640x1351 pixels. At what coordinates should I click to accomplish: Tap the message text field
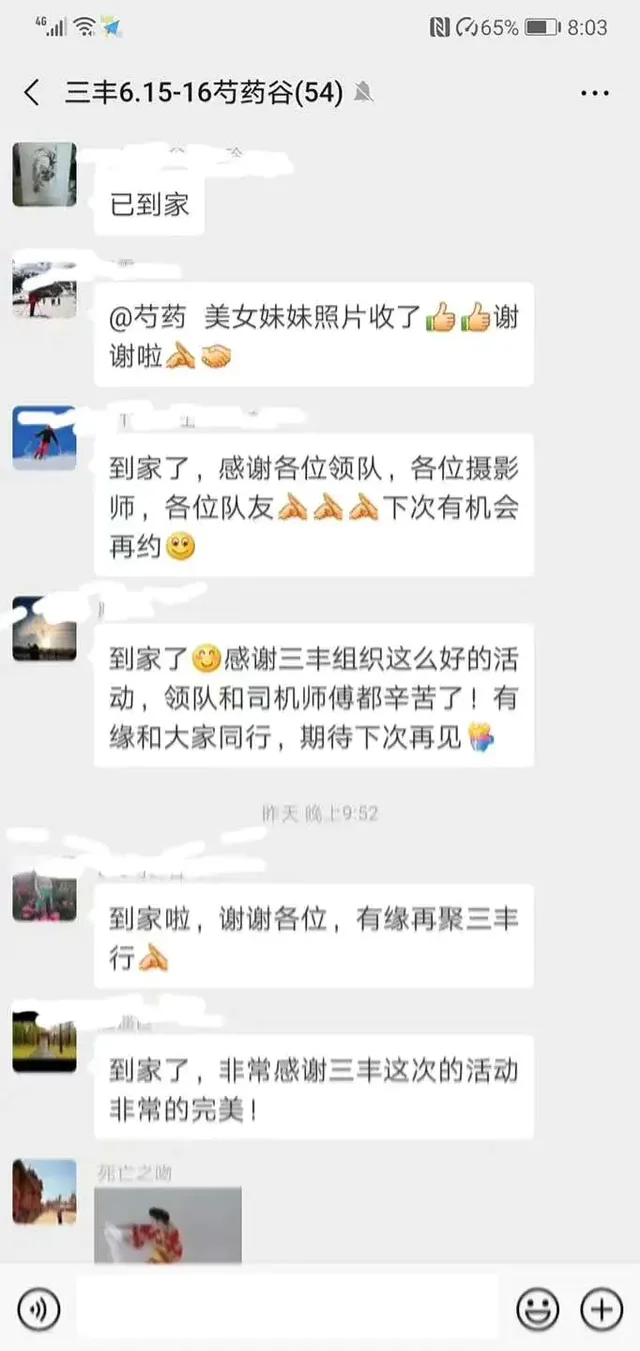pos(287,1308)
